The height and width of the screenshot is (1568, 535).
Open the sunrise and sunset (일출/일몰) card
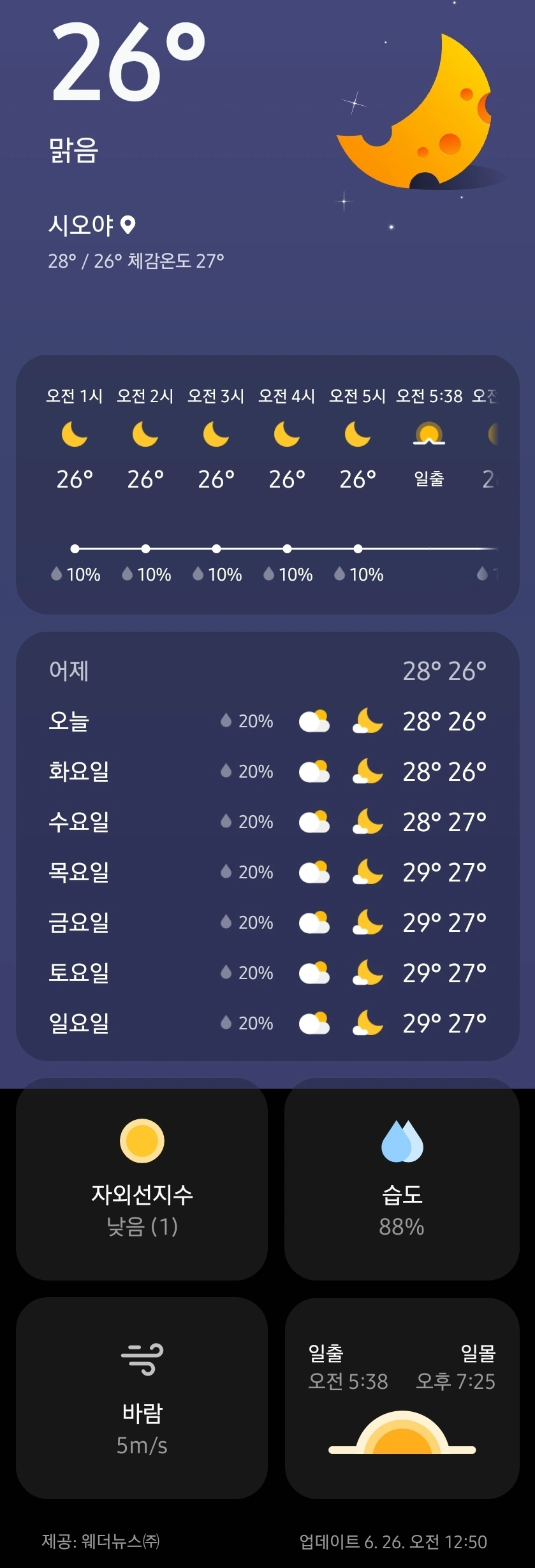point(402,1398)
